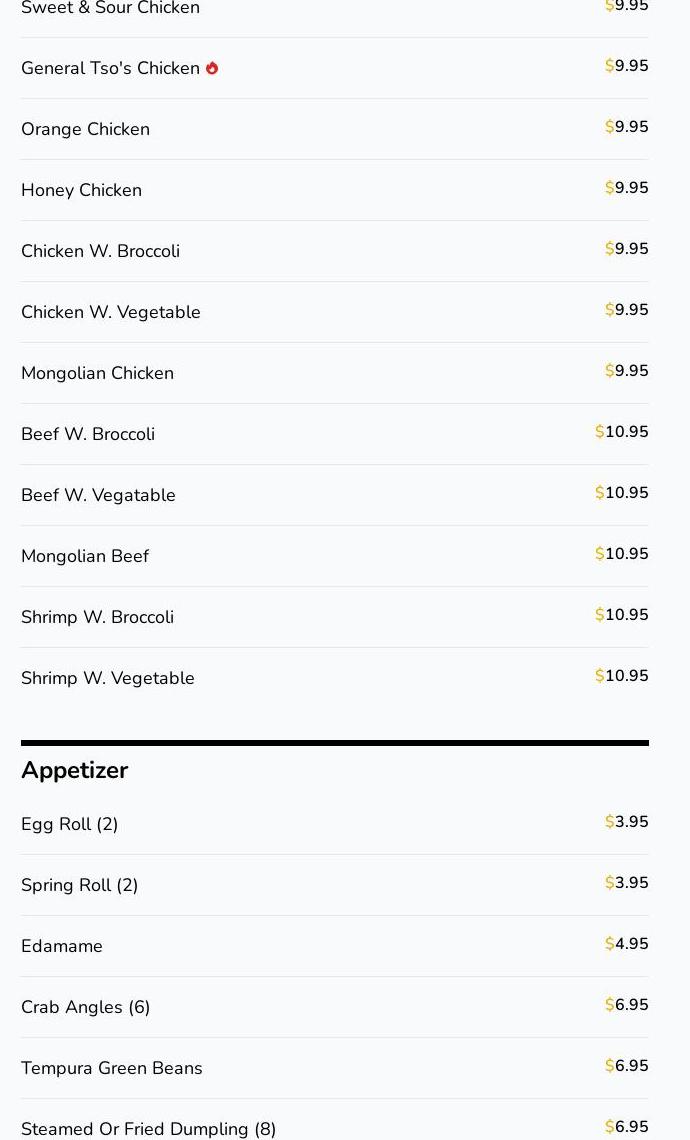Viewport: 690px width, 1140px height.
Task: Open Mongolian Chicken item
Action: 334,374
